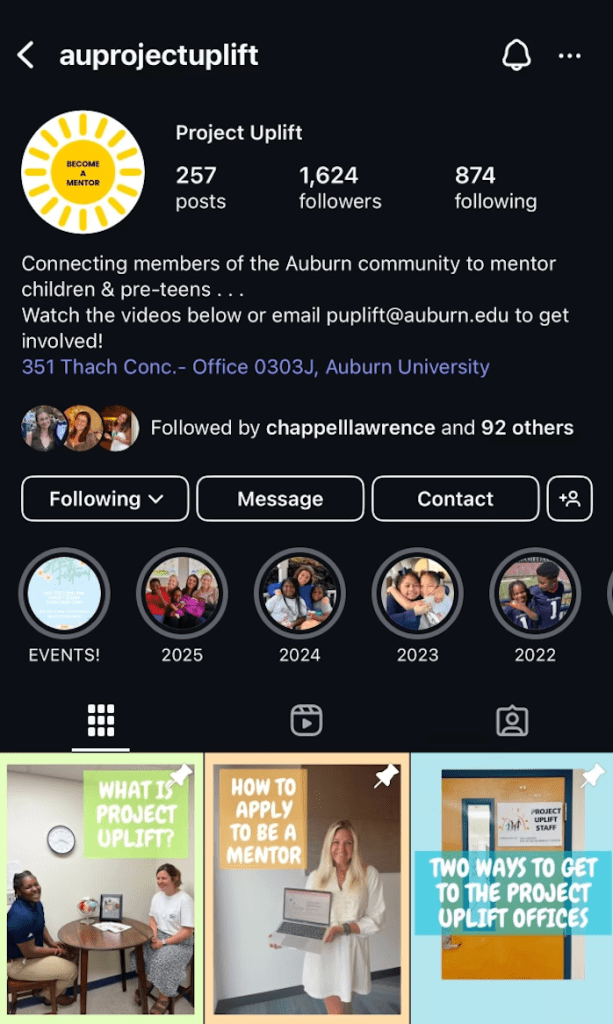
Task: Tap the Contact button
Action: [x=455, y=499]
